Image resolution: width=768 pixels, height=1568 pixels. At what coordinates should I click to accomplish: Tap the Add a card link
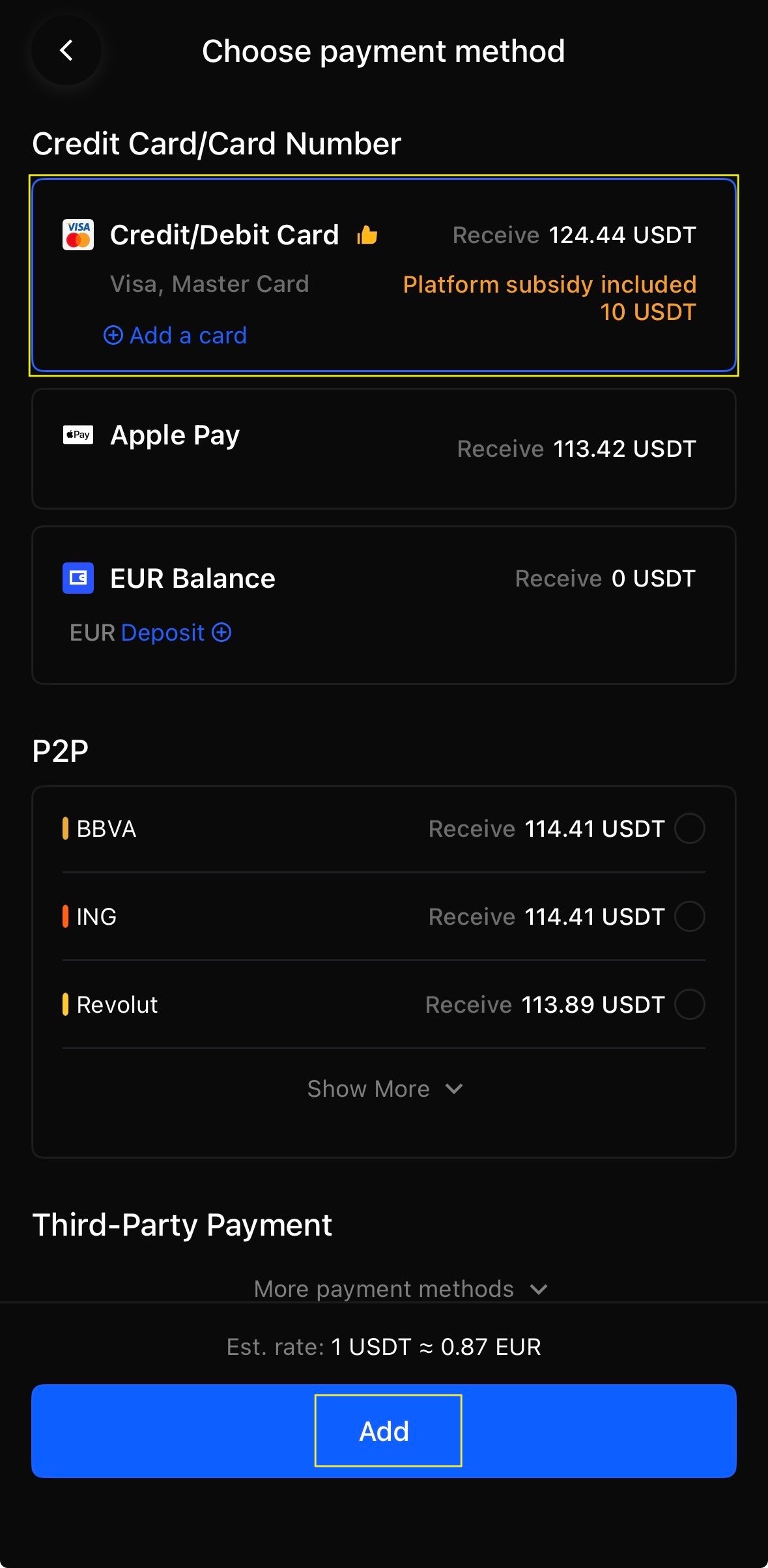175,336
